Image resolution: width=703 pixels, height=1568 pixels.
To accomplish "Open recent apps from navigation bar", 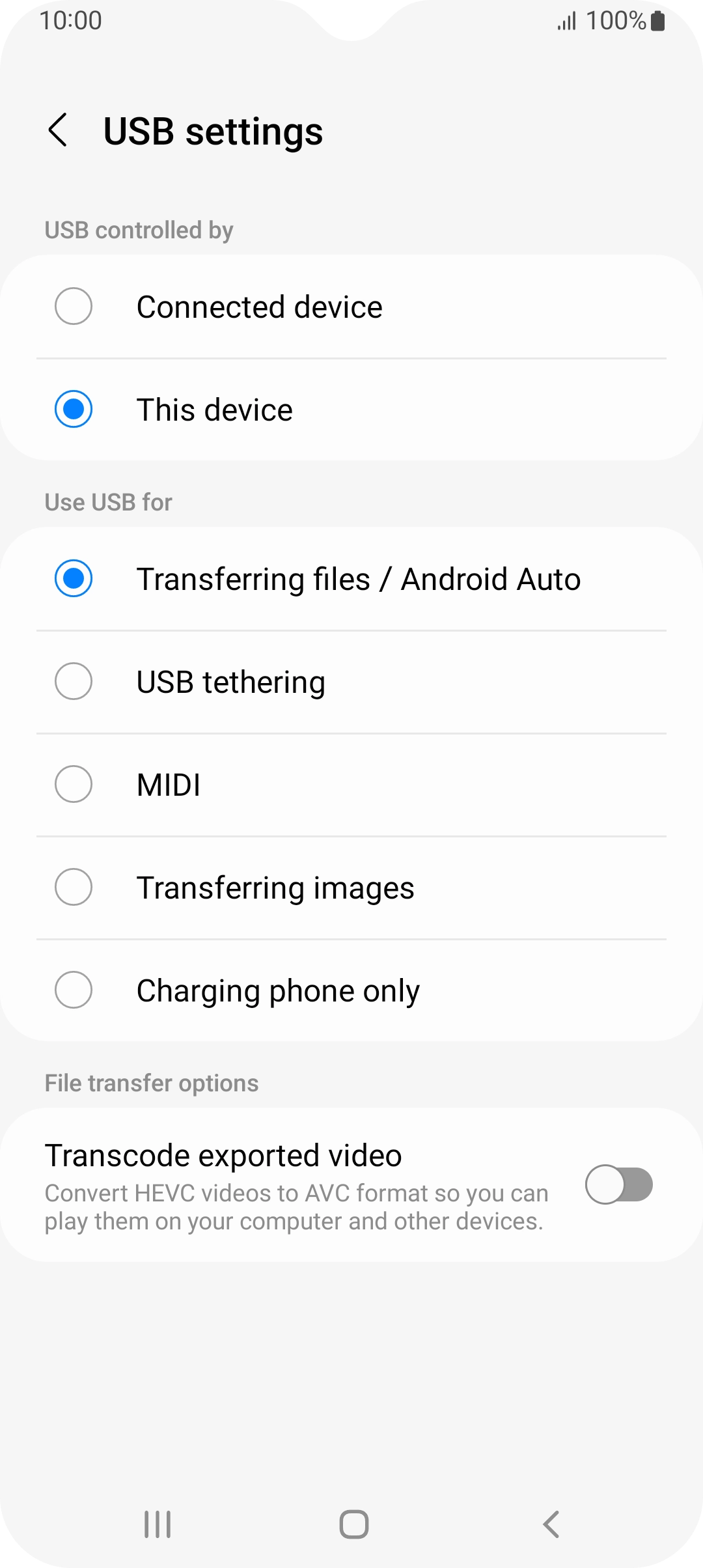I will (x=158, y=1524).
